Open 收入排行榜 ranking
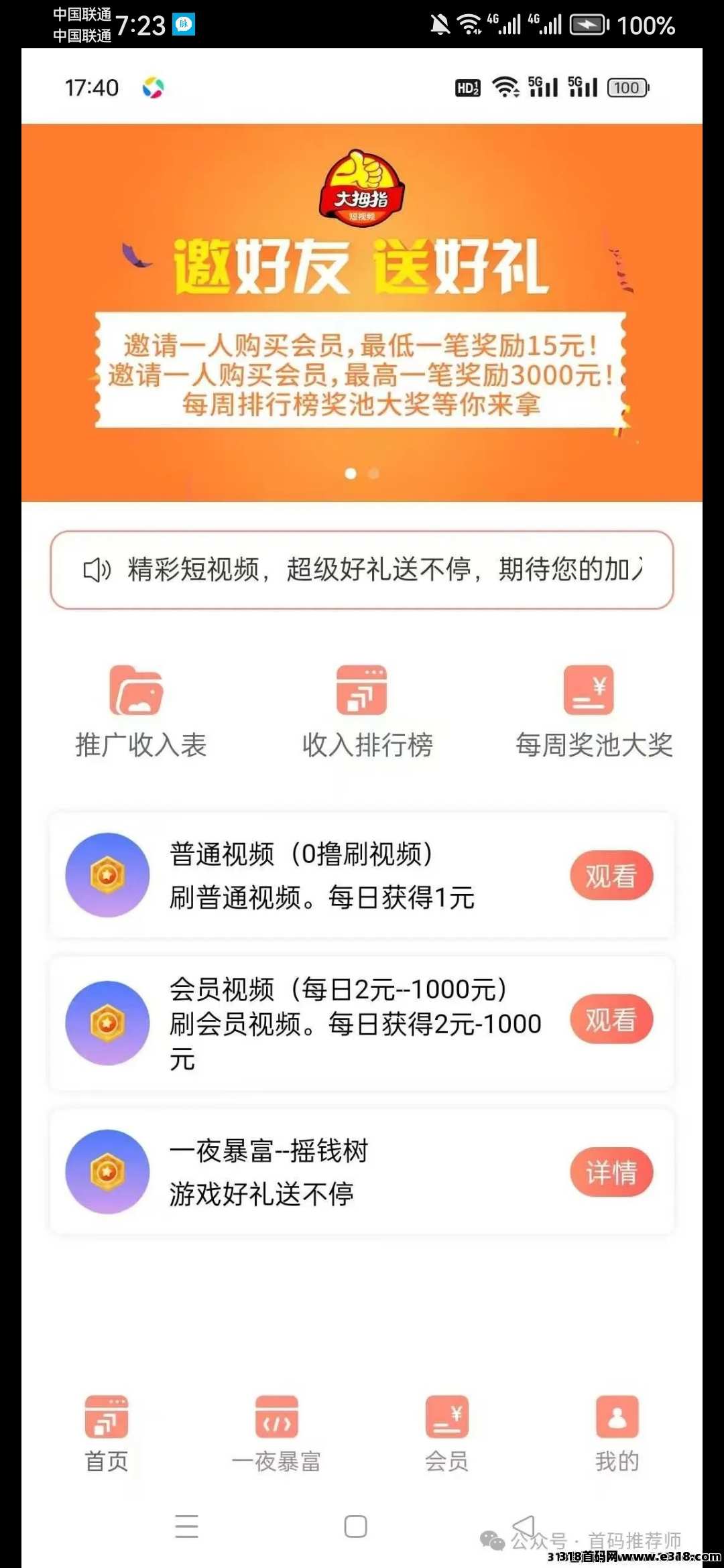 pyautogui.click(x=366, y=712)
